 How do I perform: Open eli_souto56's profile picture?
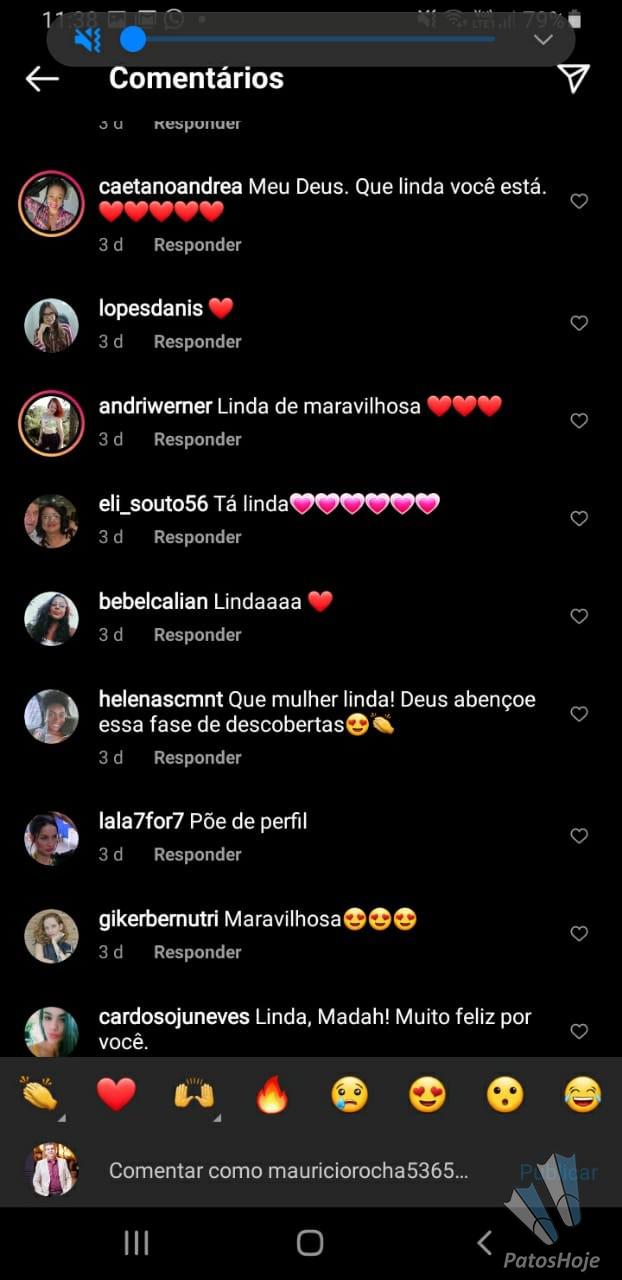click(51, 520)
